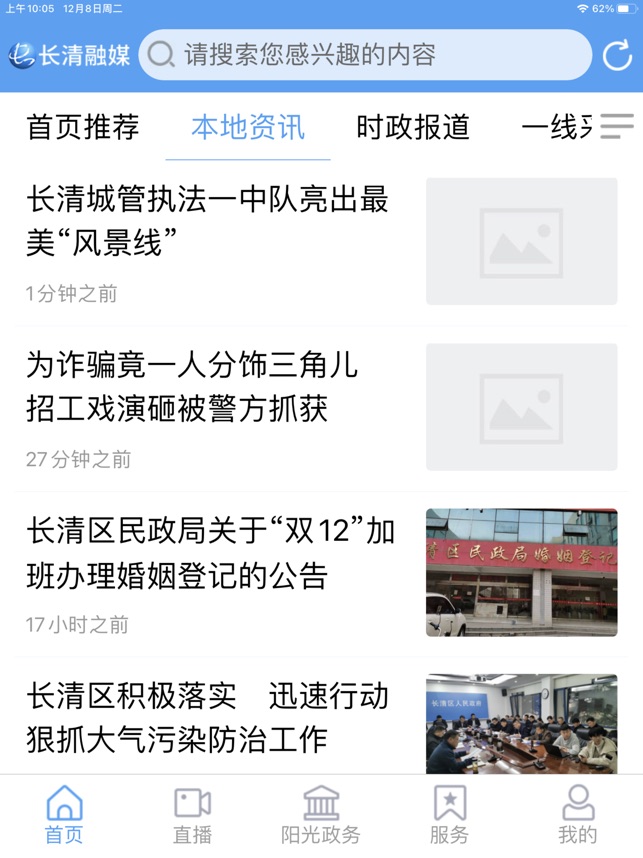Go to the 首页 tab

click(x=64, y=816)
